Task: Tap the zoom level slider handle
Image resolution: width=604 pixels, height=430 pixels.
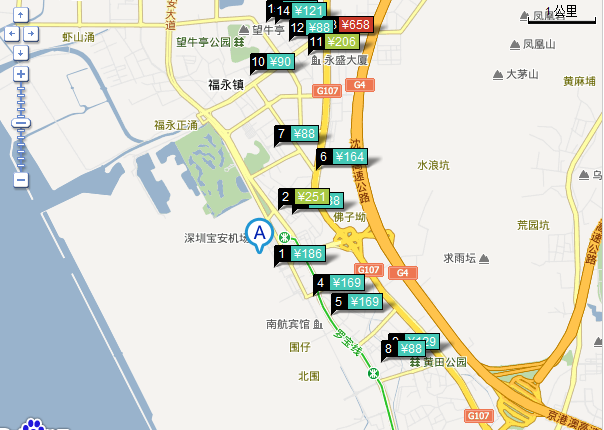Action: click(x=21, y=123)
